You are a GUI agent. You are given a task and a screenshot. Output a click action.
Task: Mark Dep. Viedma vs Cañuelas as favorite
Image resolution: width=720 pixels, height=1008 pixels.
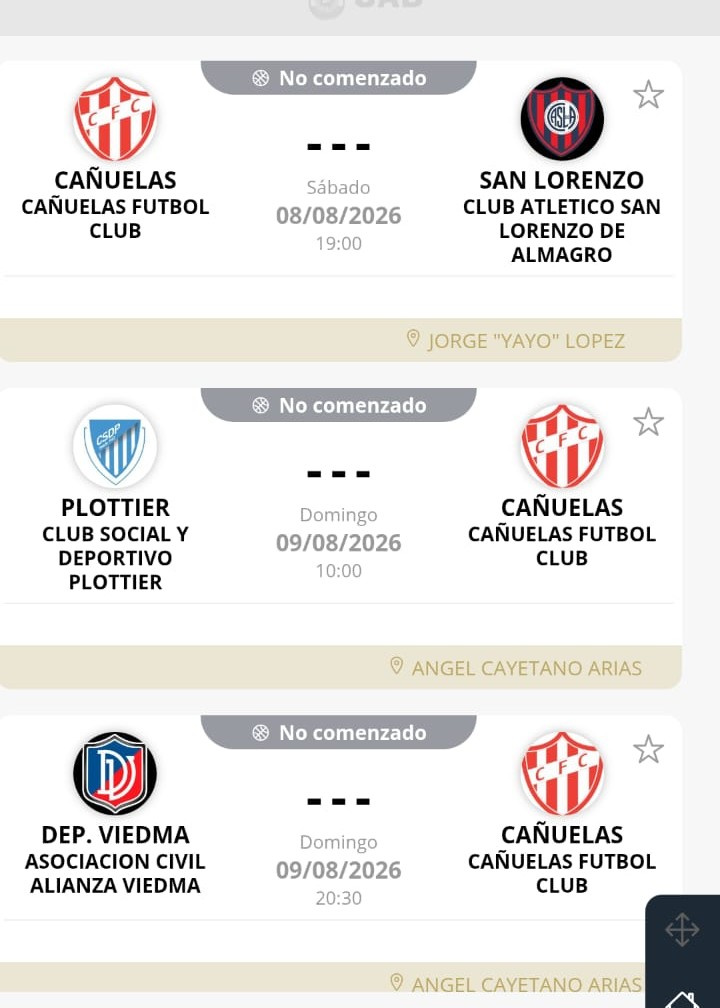[x=648, y=749]
